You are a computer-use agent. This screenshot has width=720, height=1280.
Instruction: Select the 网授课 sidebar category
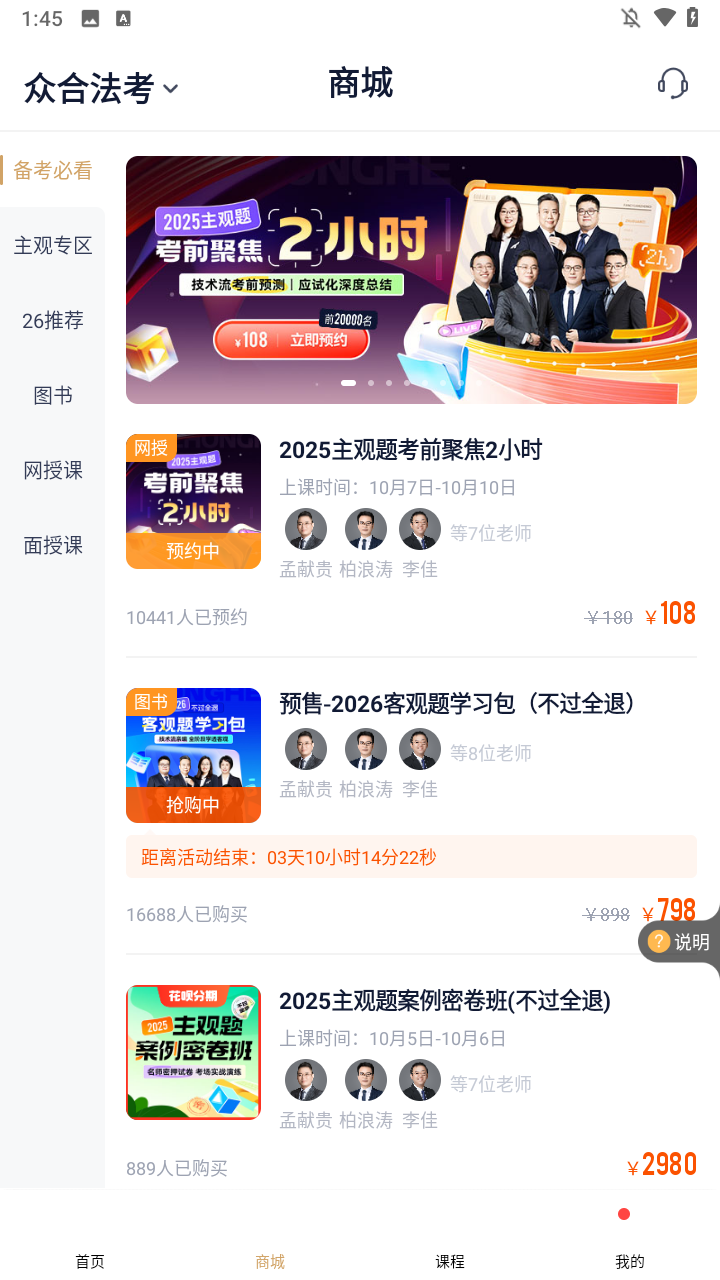point(53,470)
